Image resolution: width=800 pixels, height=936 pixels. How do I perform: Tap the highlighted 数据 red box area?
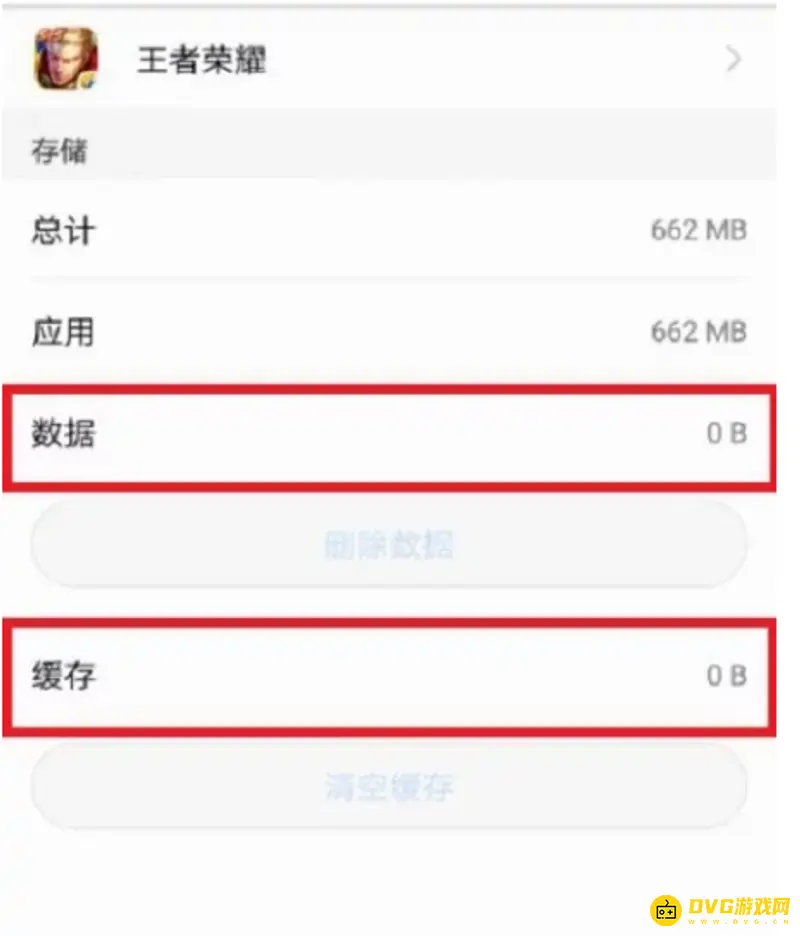click(390, 435)
